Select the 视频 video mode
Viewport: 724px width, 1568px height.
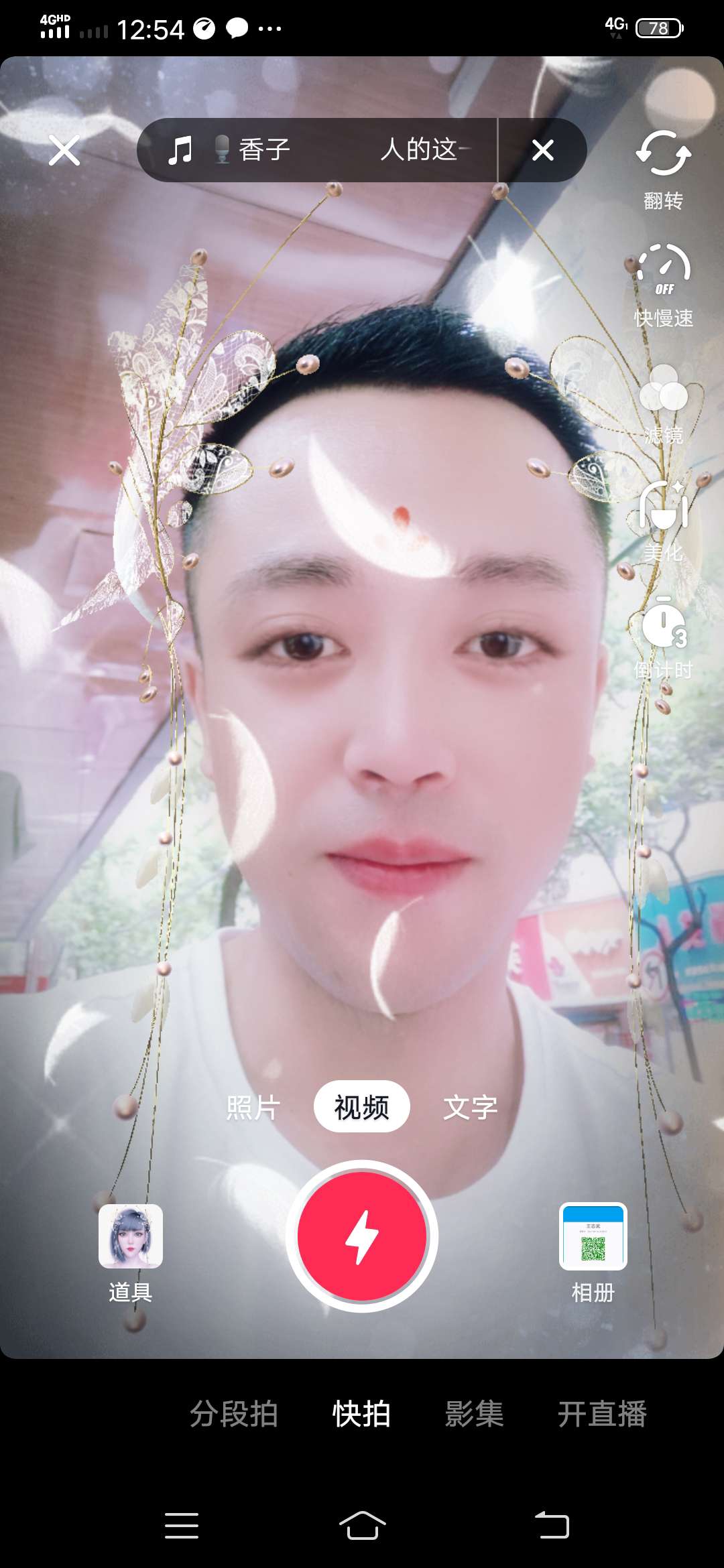point(361,1107)
